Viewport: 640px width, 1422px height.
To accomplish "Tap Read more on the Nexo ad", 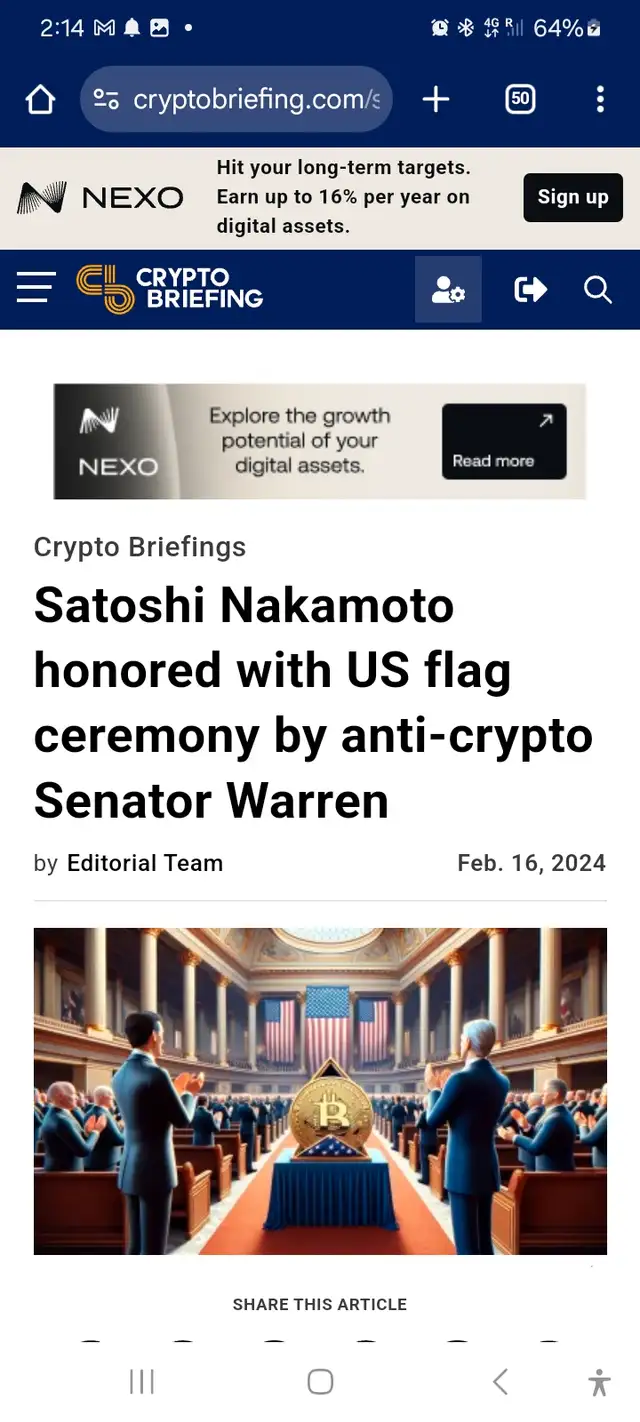I will pyautogui.click(x=504, y=441).
